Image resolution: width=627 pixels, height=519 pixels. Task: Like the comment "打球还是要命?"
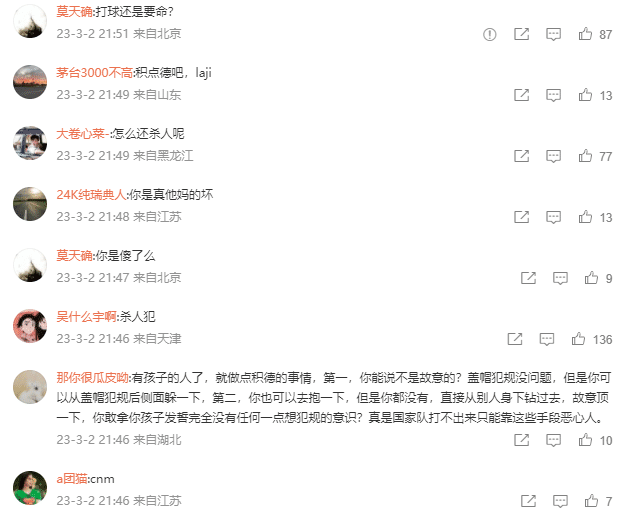(586, 34)
